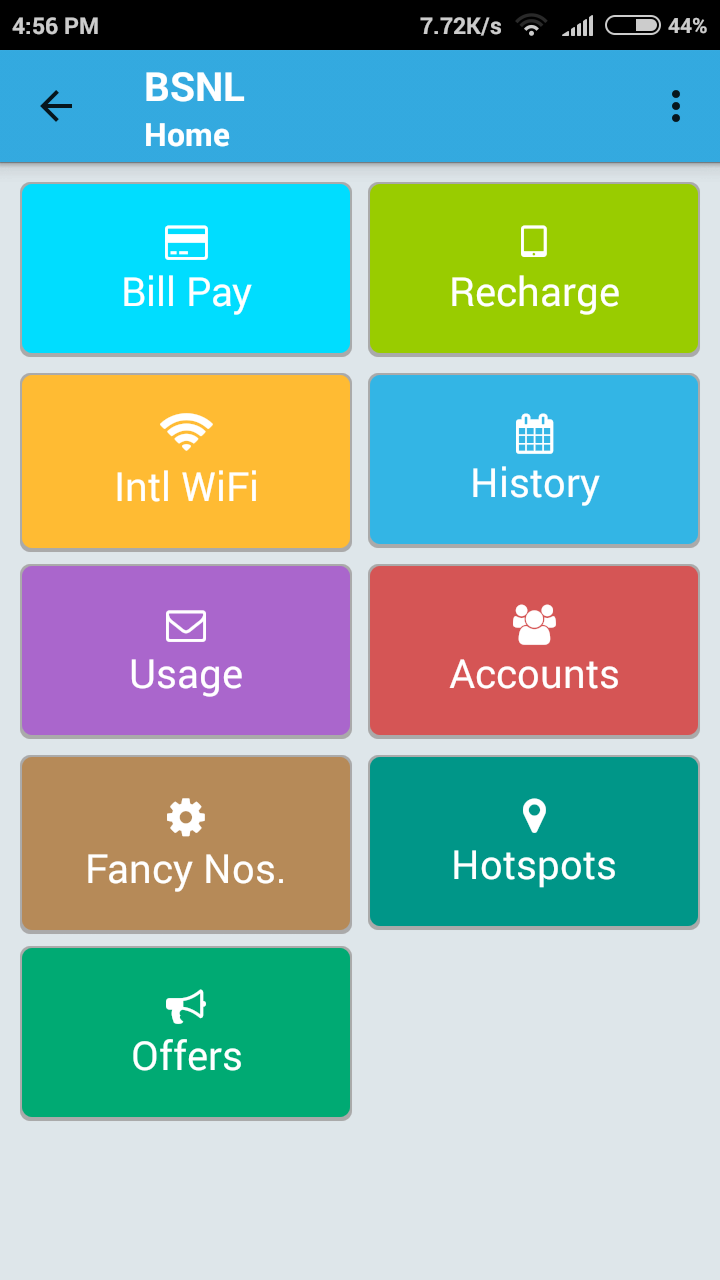
Task: Go back using the arrow icon
Action: coord(56,106)
